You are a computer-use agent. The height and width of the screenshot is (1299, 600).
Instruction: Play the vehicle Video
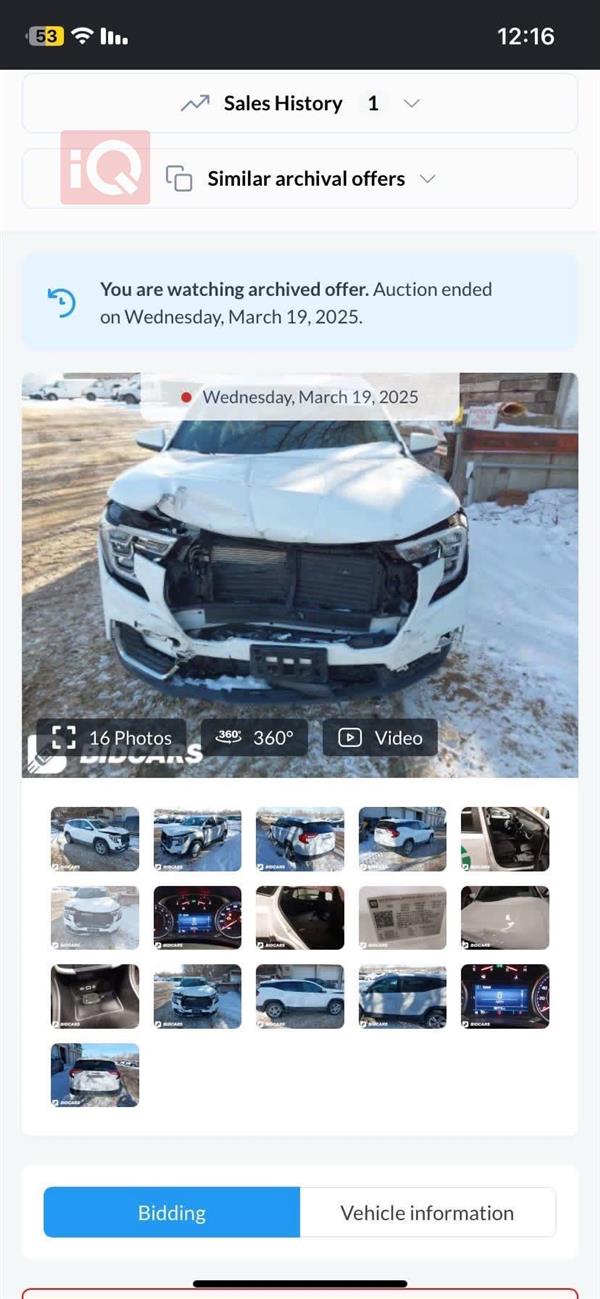pos(380,738)
